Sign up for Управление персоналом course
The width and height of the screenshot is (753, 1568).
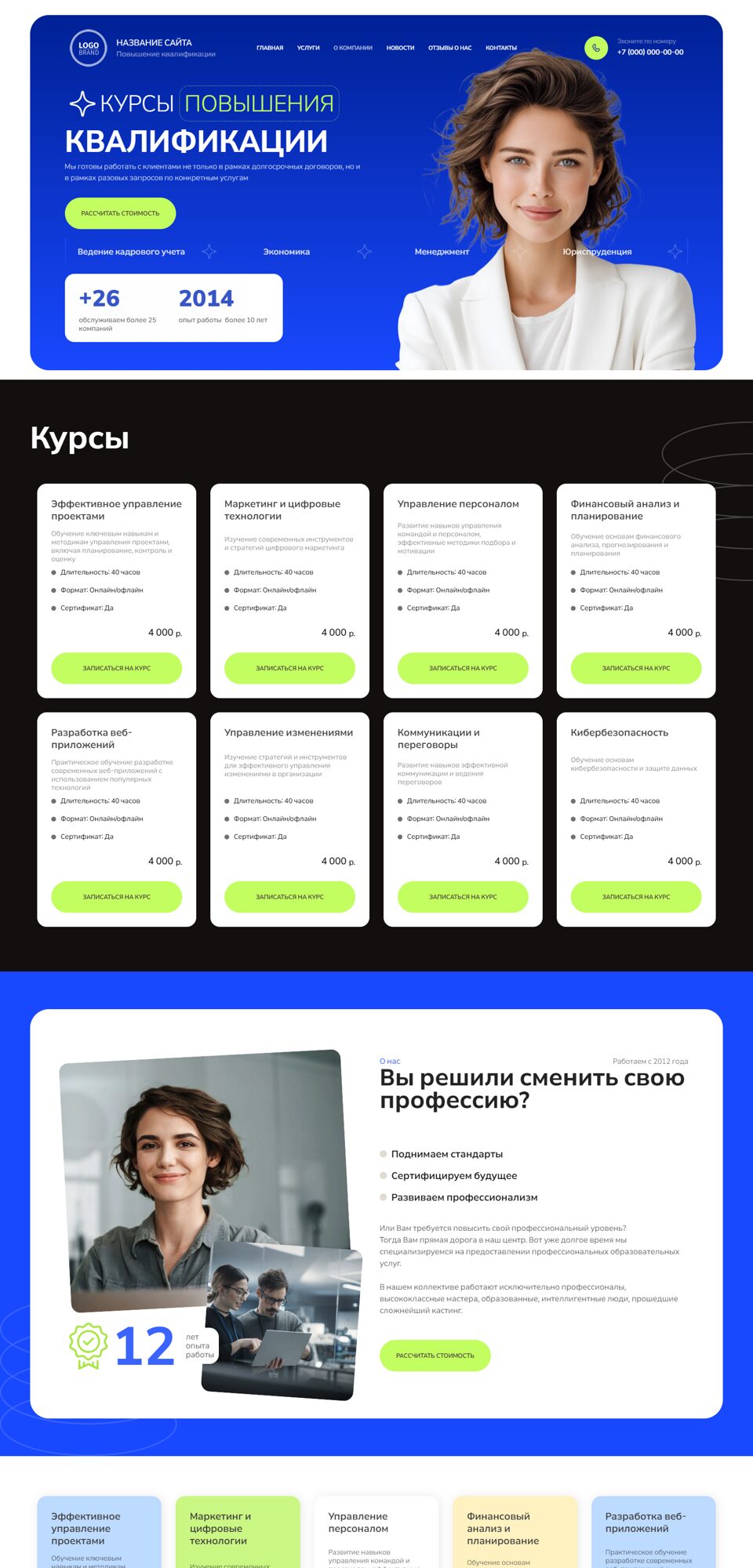(x=463, y=668)
